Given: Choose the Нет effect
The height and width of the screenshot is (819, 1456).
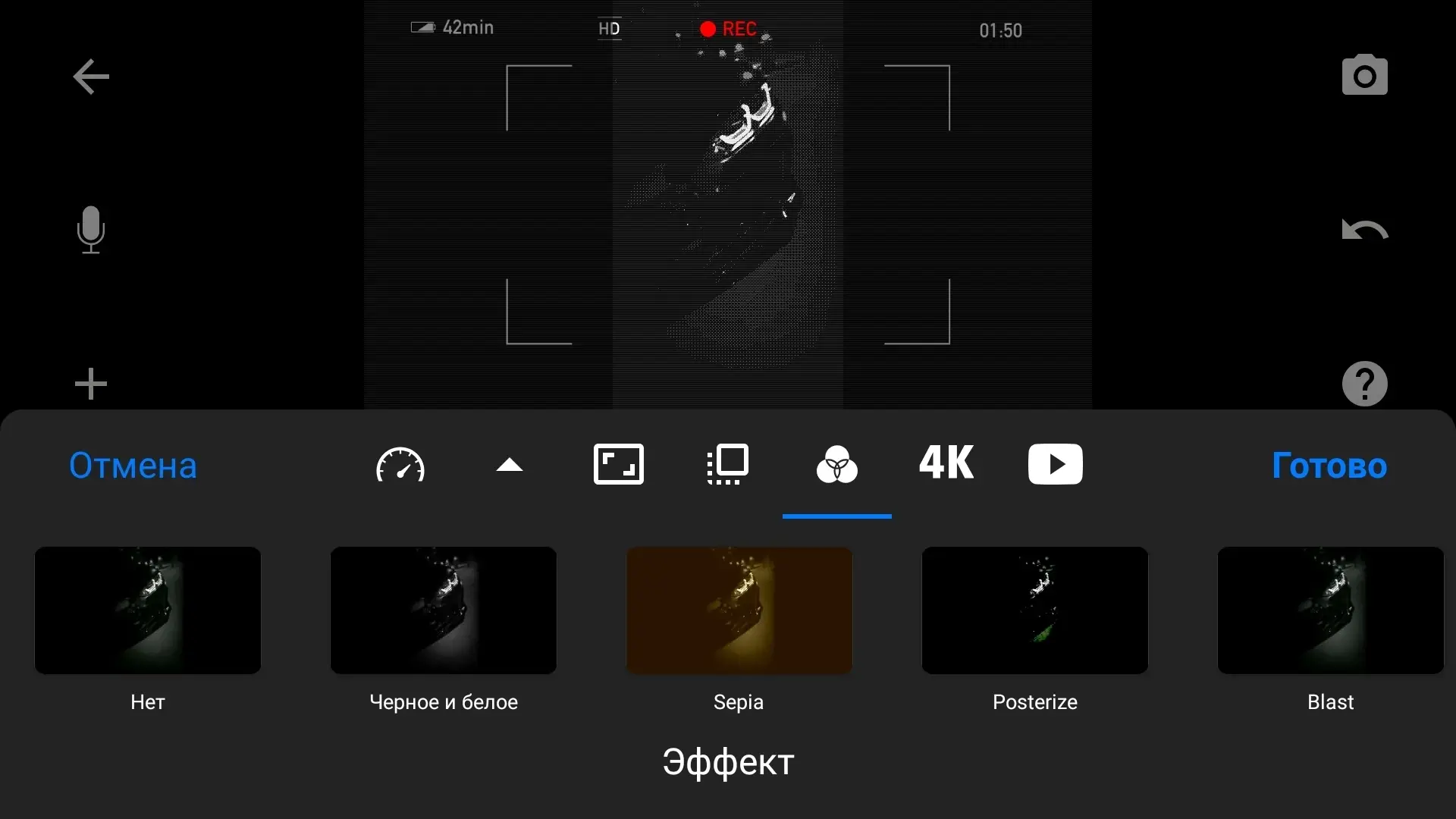Looking at the screenshot, I should [148, 610].
